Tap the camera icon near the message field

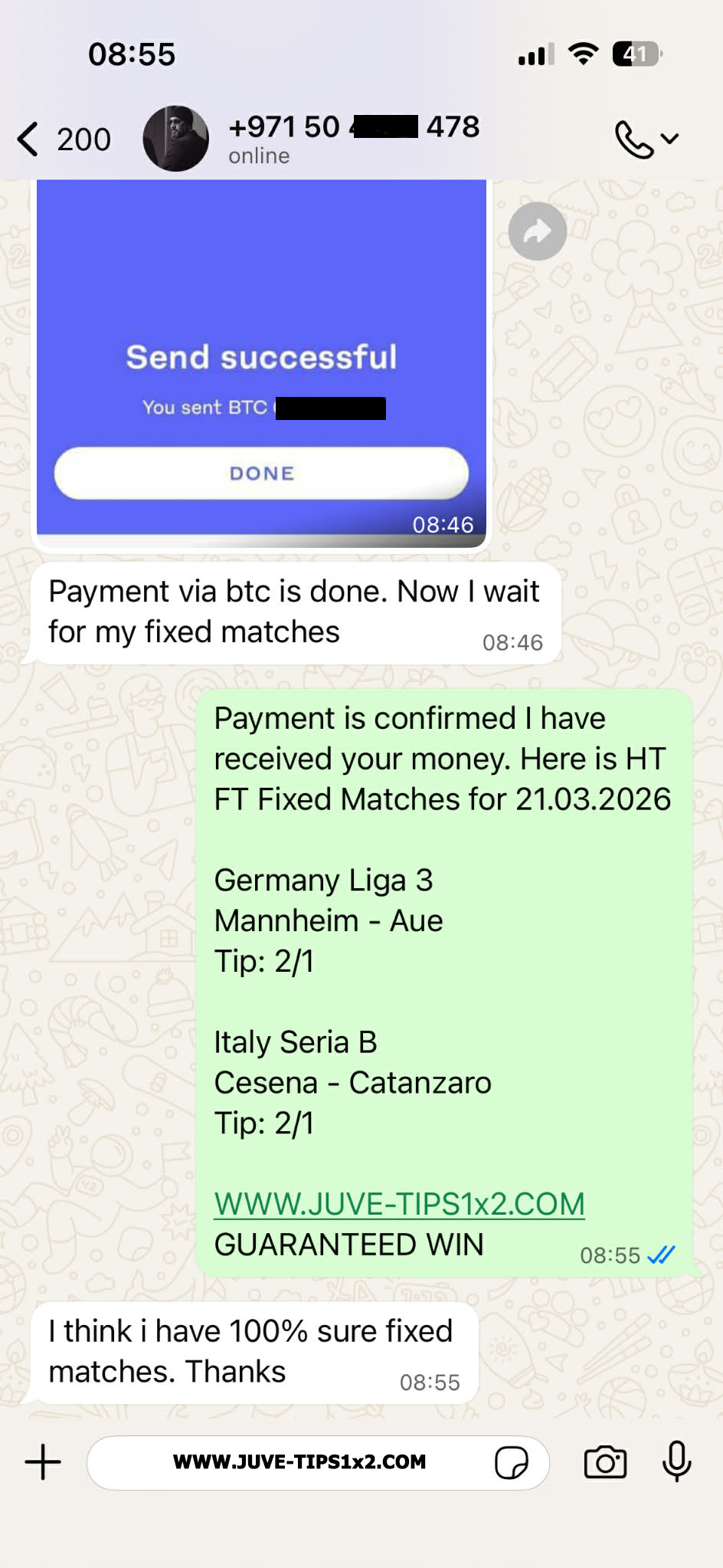pos(604,1461)
